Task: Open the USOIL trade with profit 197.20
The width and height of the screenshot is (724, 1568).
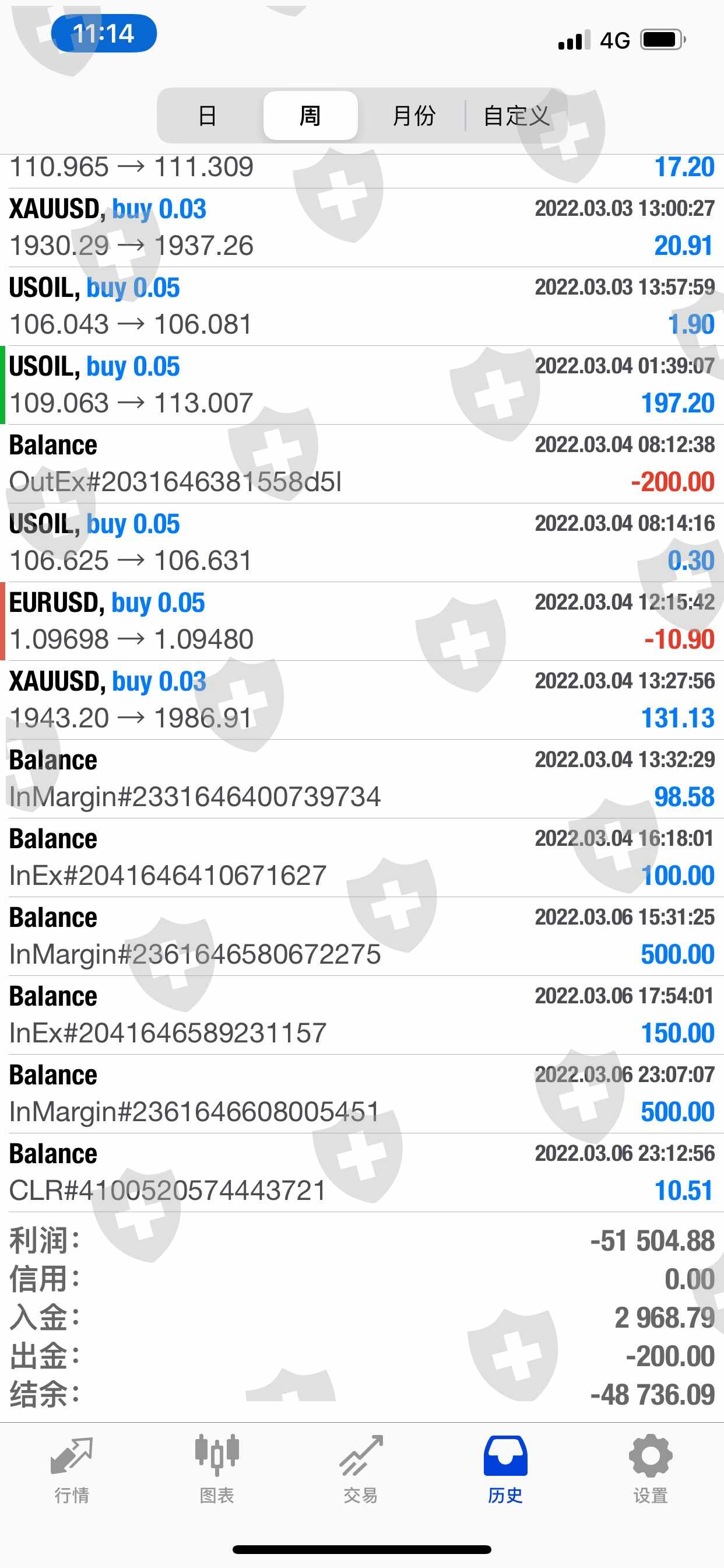Action: click(361, 384)
